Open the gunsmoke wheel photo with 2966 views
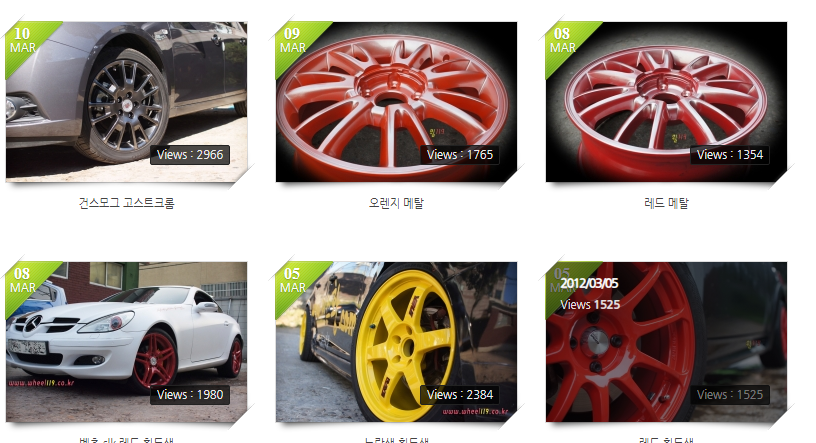Screen dimensions: 816x443 click(126, 102)
